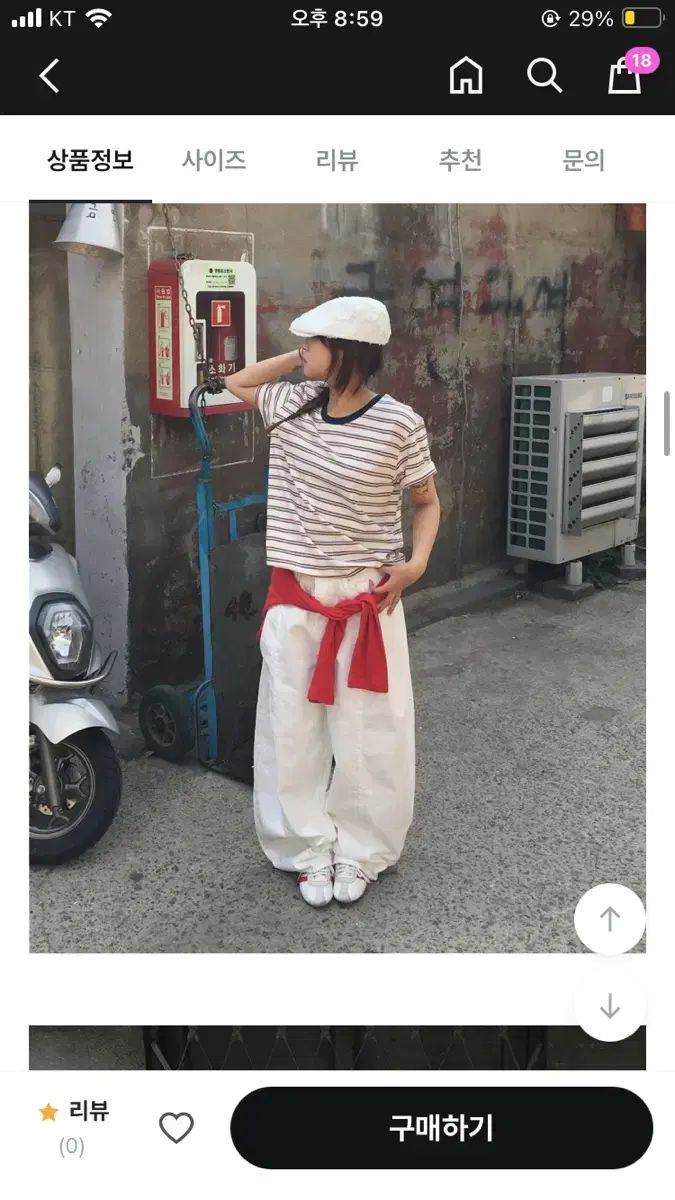Like this product with the heart icon
Viewport: 675px width, 1200px height.
point(176,1128)
